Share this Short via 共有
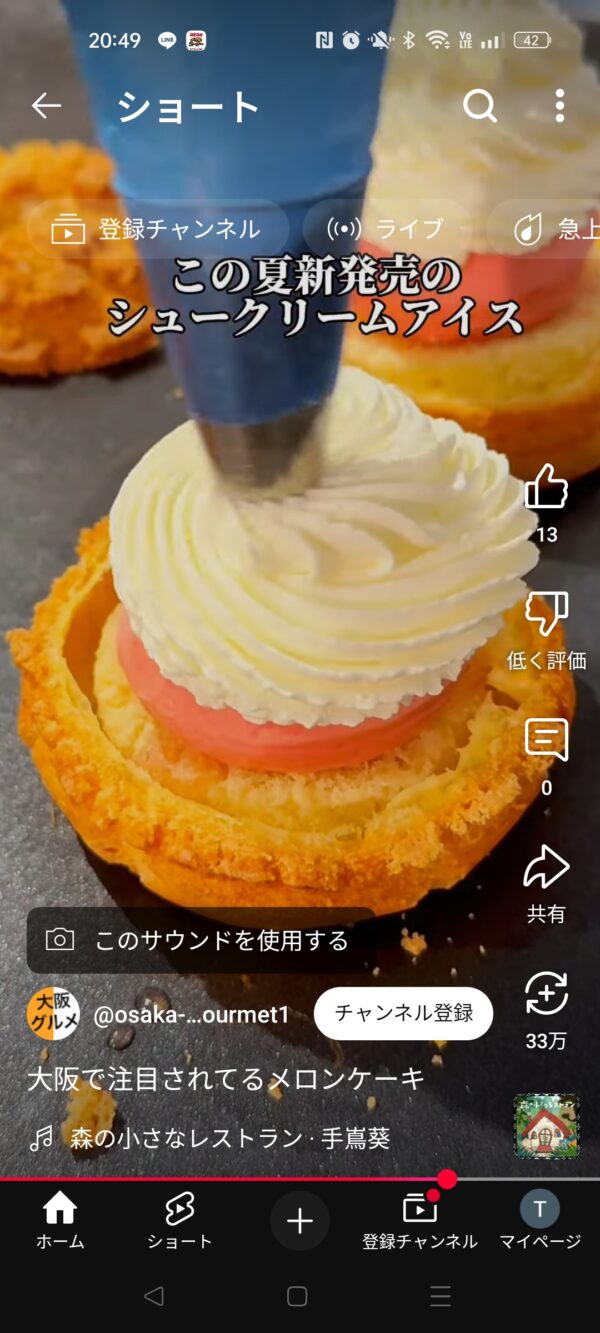This screenshot has width=600, height=1333. tap(546, 868)
